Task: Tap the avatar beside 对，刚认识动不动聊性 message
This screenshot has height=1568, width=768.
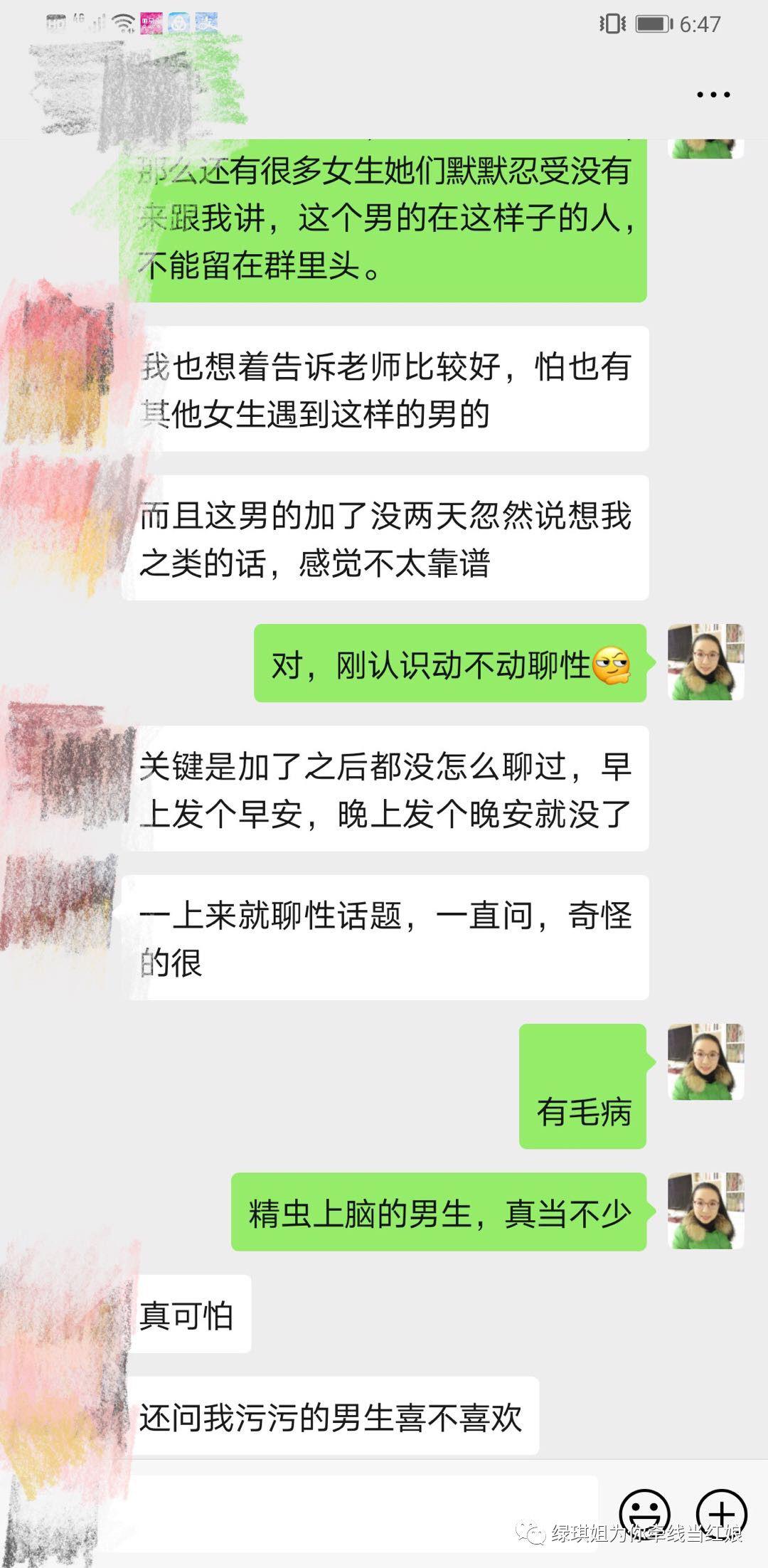Action: 705,662
